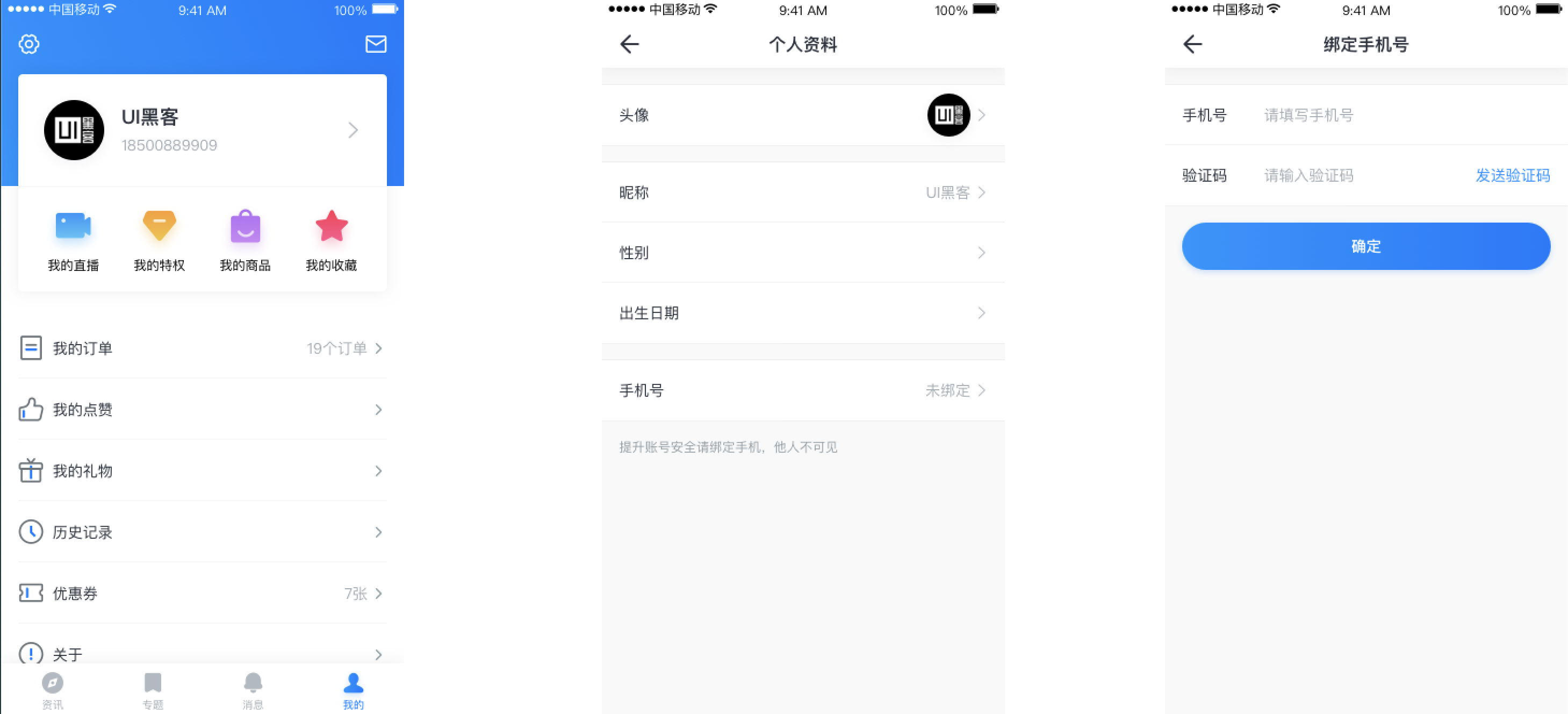Screen dimensions: 1568x714
Task: Open the mail inbox icon
Action: pyautogui.click(x=376, y=44)
